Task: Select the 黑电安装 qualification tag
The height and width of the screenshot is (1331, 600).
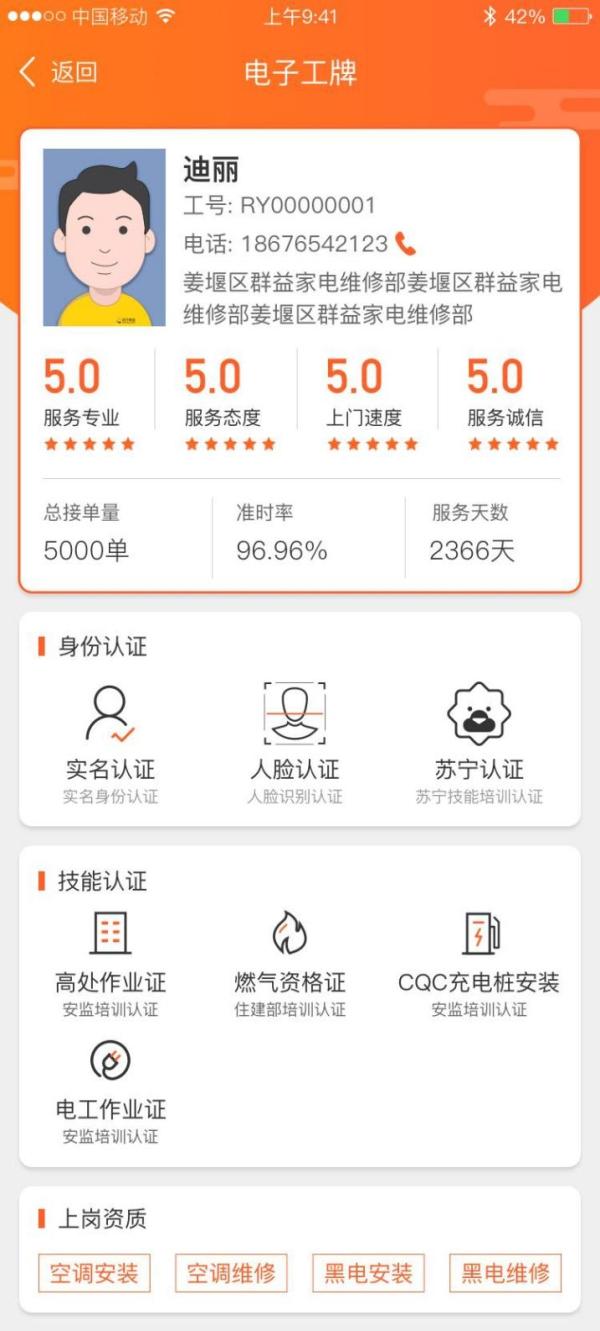Action: click(x=368, y=1273)
